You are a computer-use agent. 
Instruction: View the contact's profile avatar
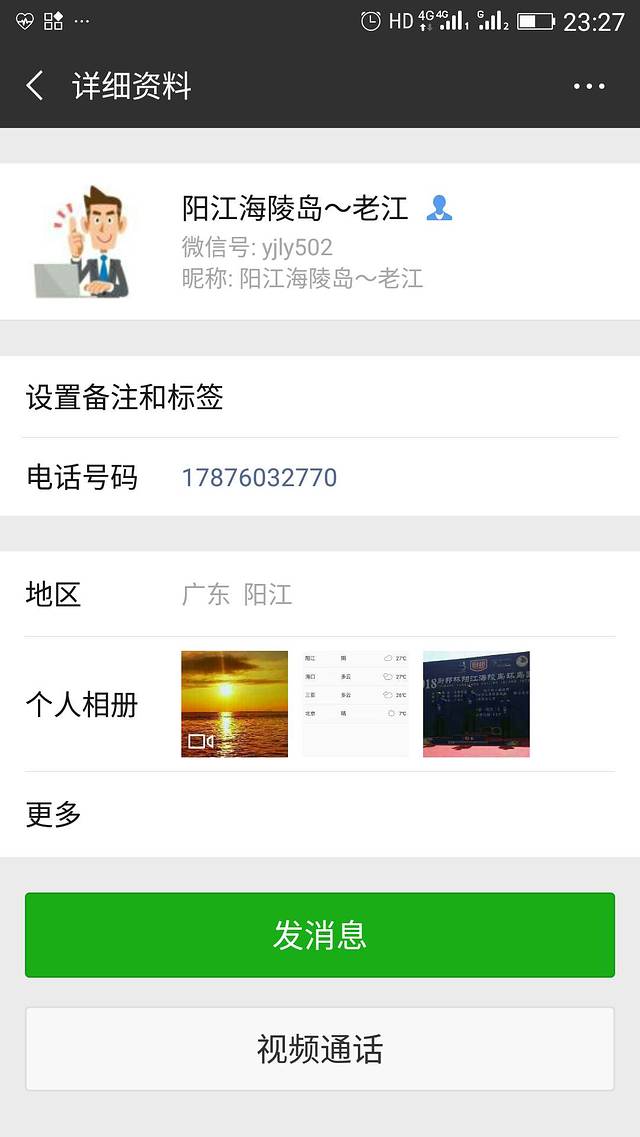82,242
